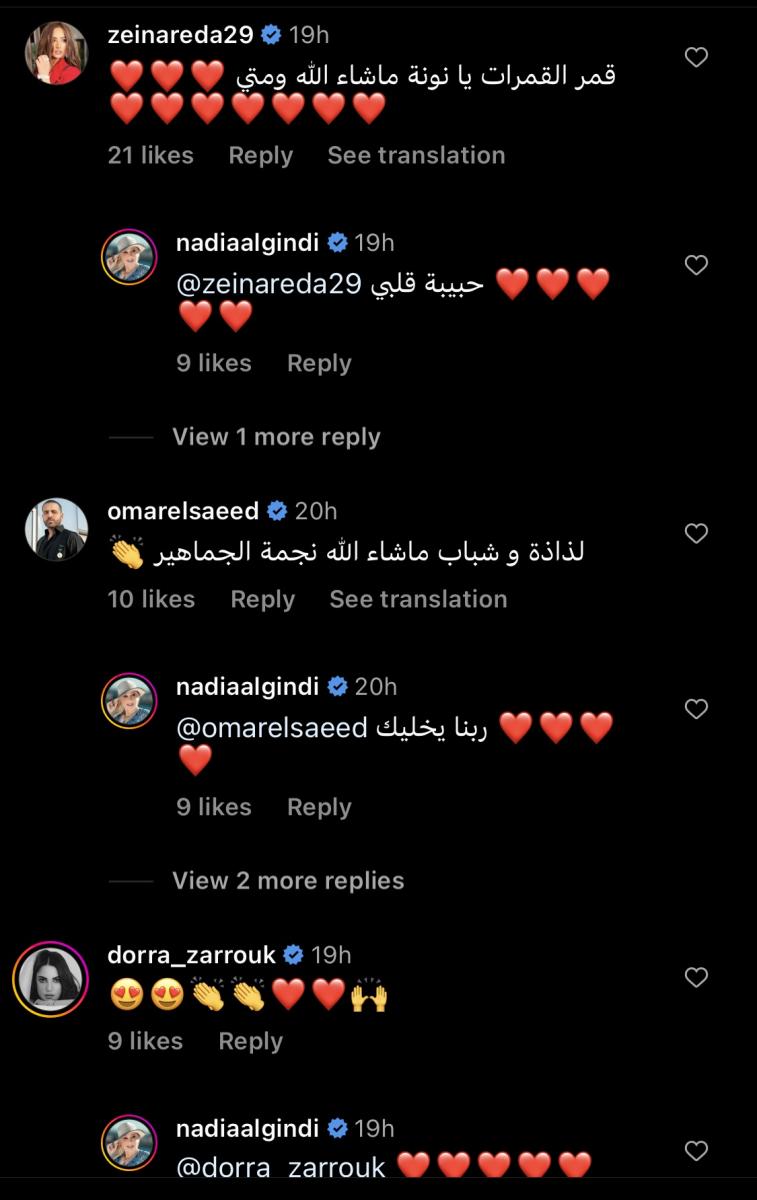Like nadiaalgindi's reply to dorra_zarrouk
This screenshot has height=1200, width=757.
pyautogui.click(x=696, y=1150)
